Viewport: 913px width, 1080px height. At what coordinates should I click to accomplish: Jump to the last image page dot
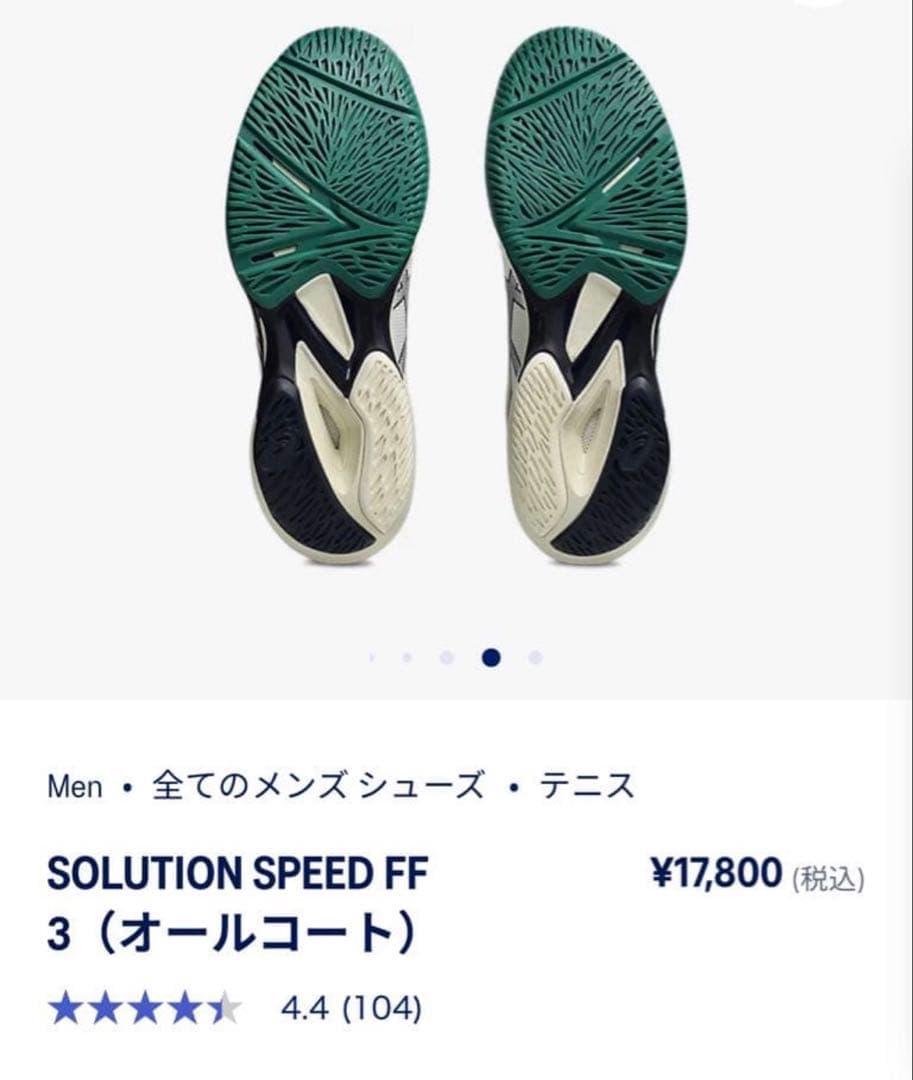click(535, 658)
